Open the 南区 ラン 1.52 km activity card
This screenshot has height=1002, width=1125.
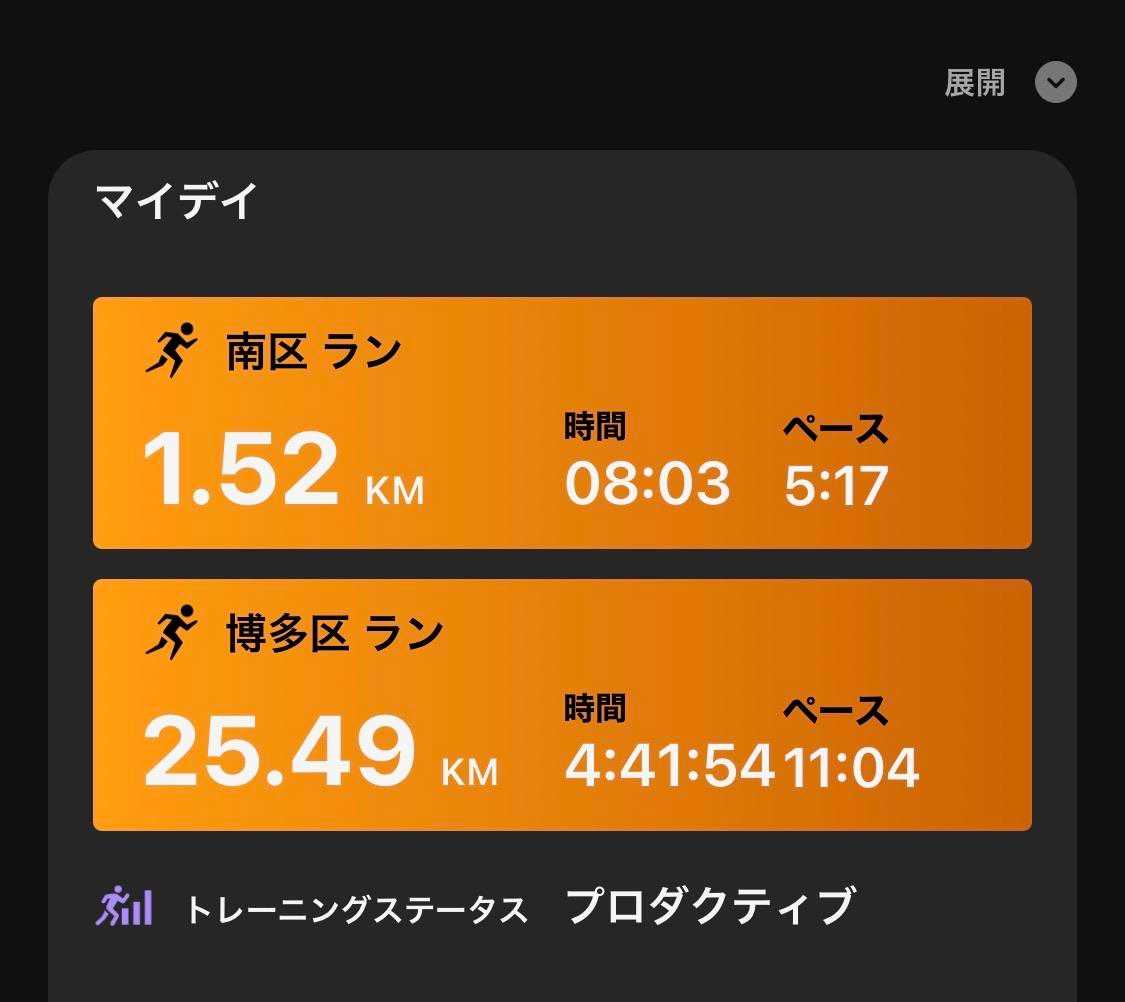561,423
